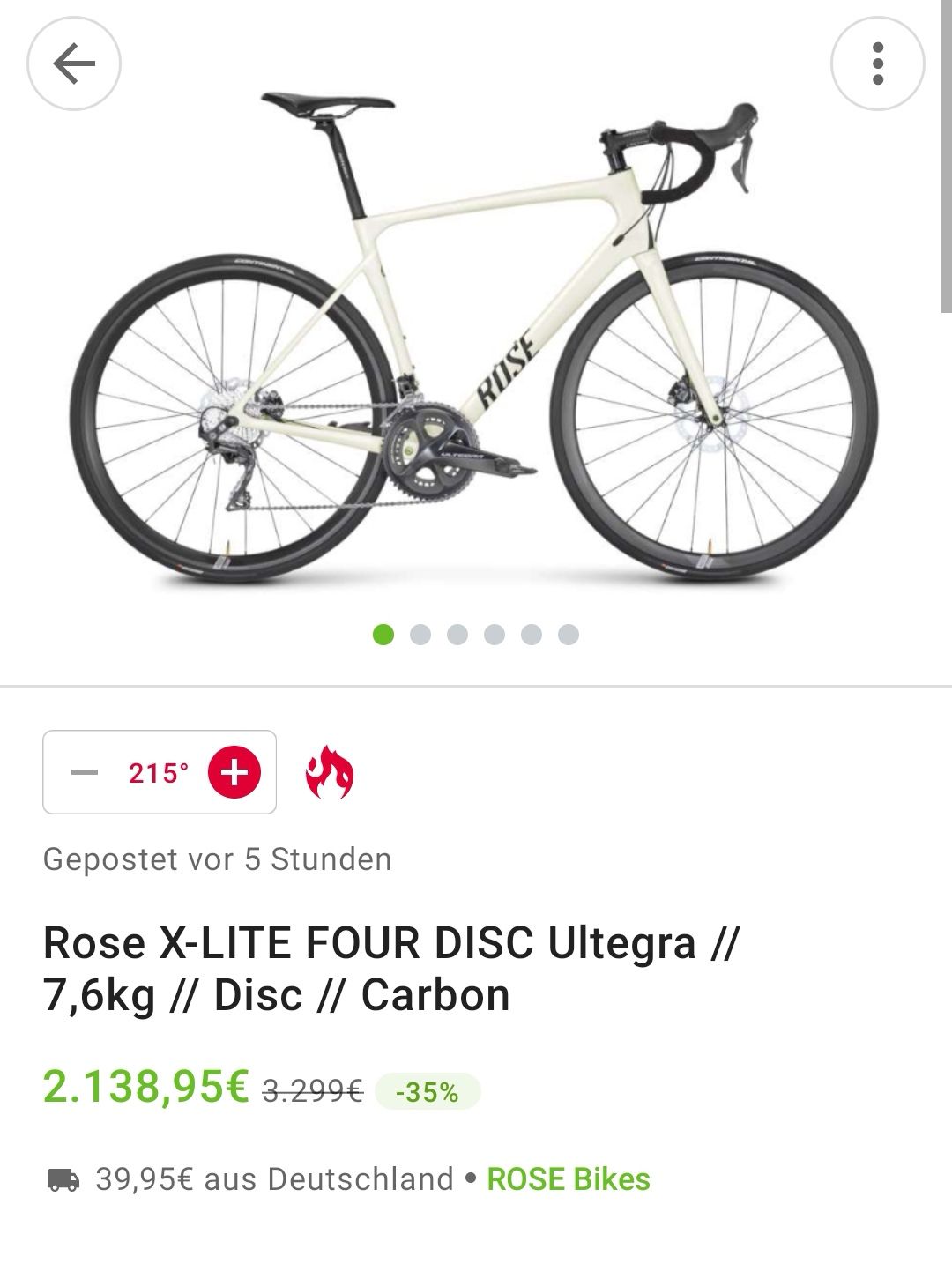Jump to the second image dot
The width and height of the screenshot is (952, 1264).
pos(420,635)
